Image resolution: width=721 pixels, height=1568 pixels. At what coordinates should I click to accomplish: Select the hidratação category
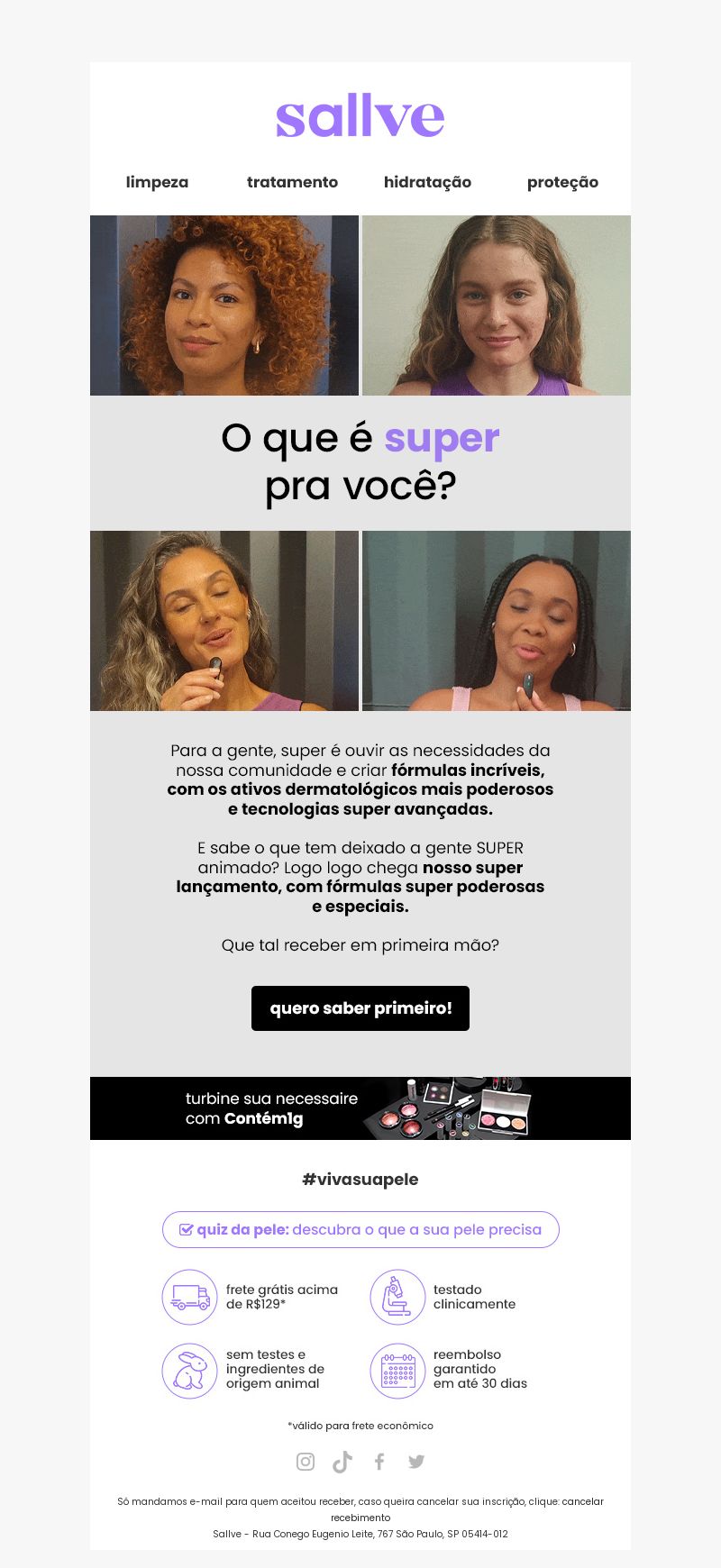coord(427,182)
